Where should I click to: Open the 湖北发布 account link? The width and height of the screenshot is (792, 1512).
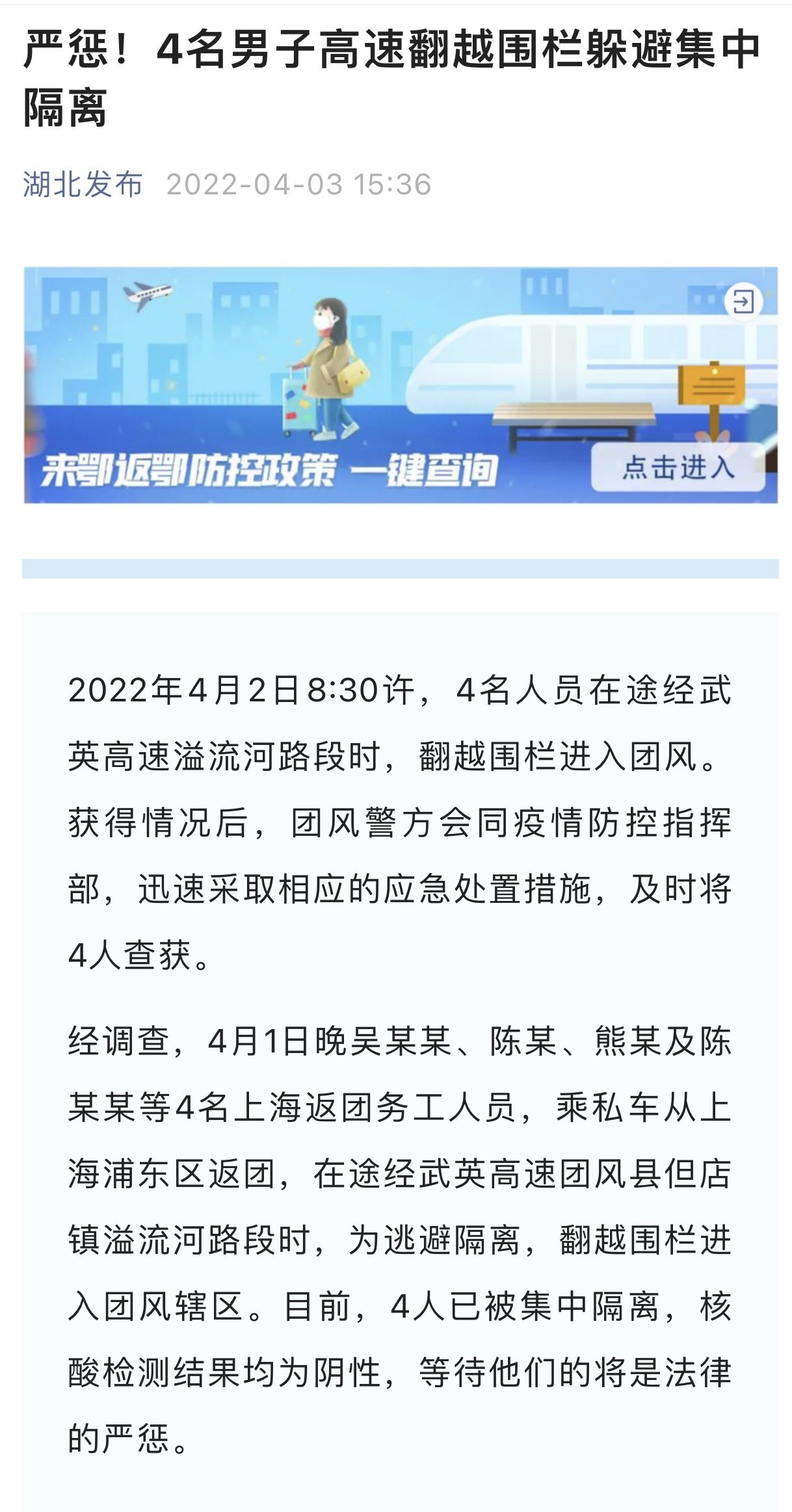83,184
